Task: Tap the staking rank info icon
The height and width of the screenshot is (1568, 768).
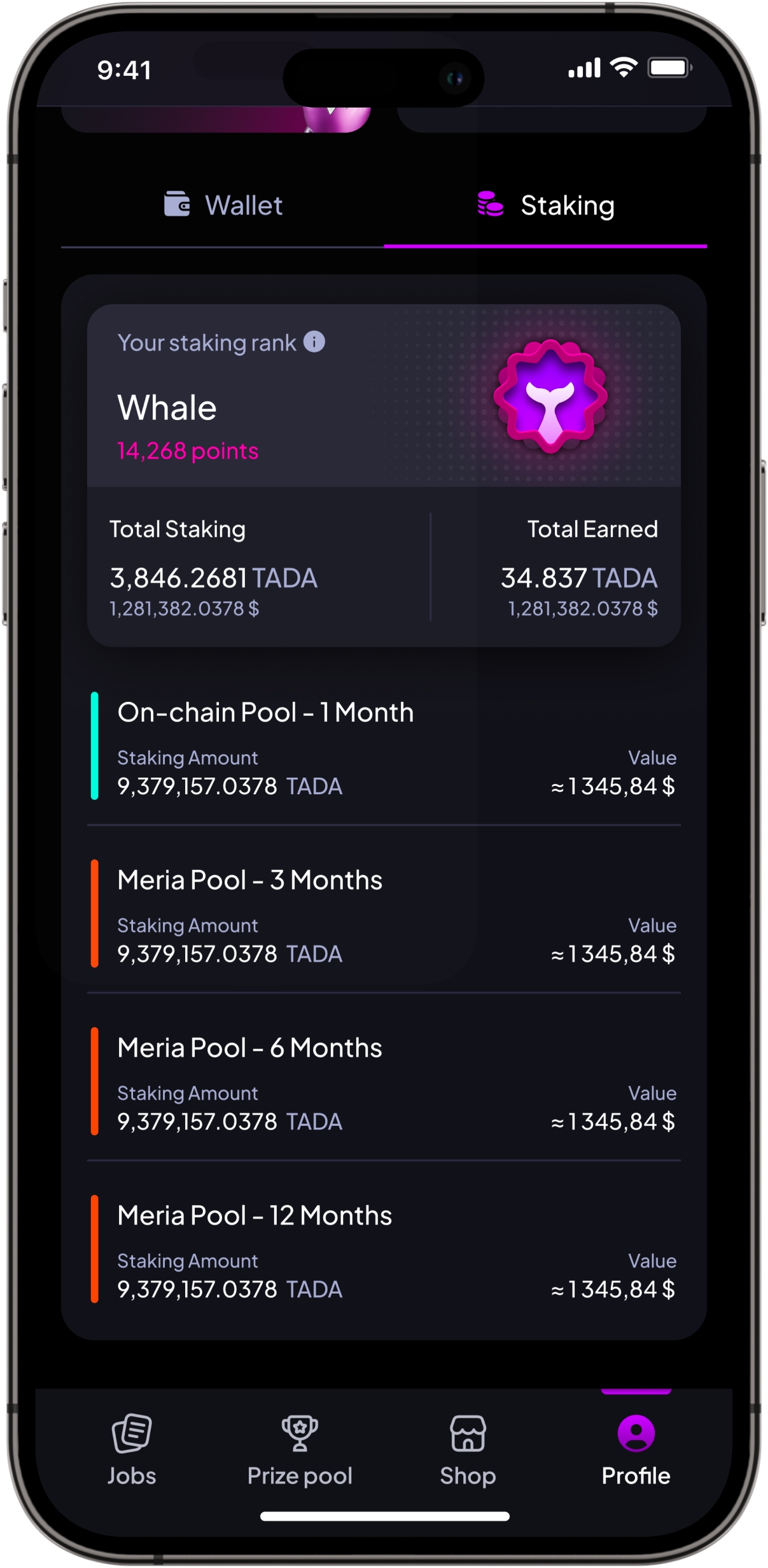Action: pos(314,342)
